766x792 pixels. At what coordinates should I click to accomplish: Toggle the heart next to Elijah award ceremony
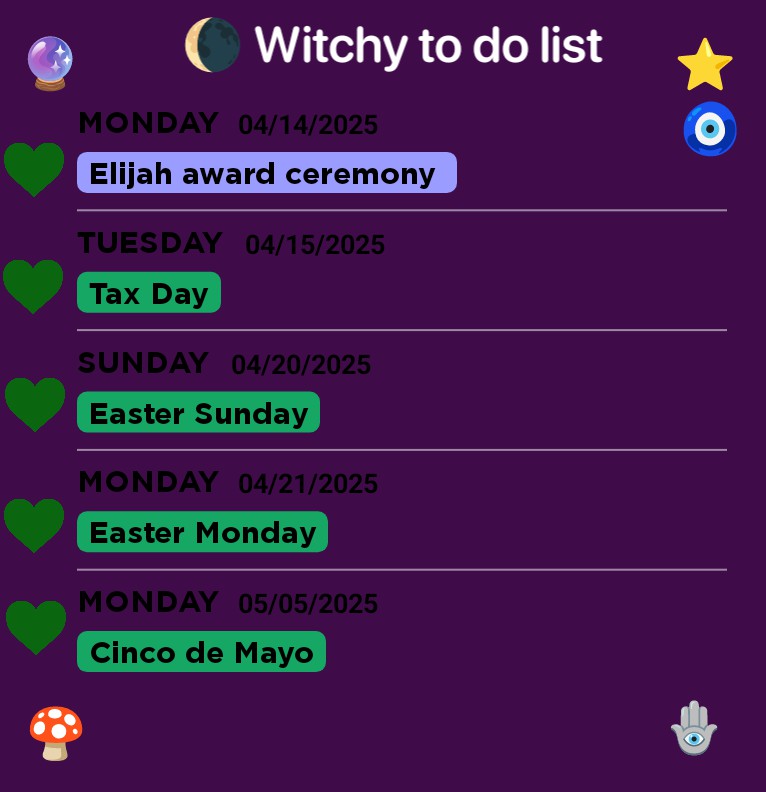tap(35, 169)
